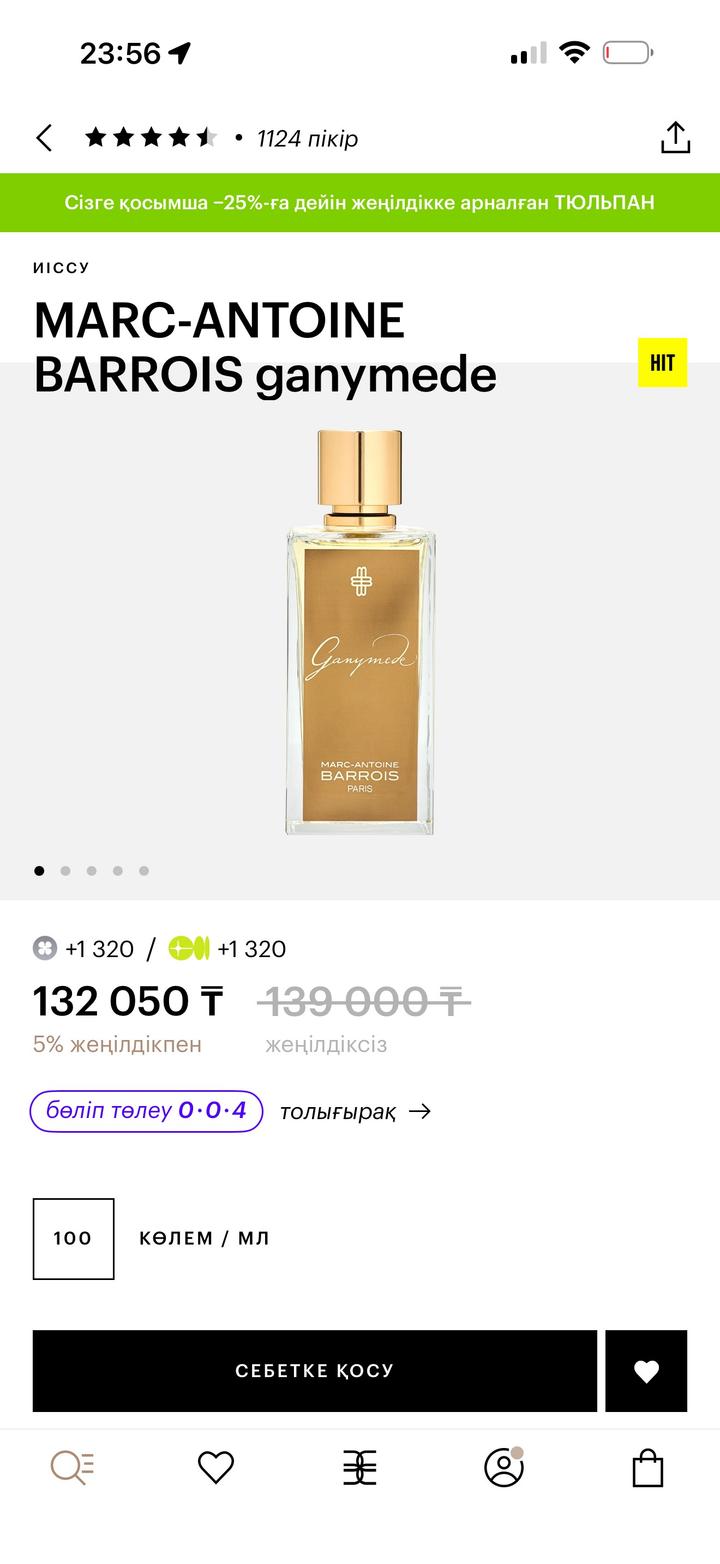The height and width of the screenshot is (1564, 720).
Task: Open the бөліп төлеу 0·0·4 installment chip
Action: tap(146, 1111)
